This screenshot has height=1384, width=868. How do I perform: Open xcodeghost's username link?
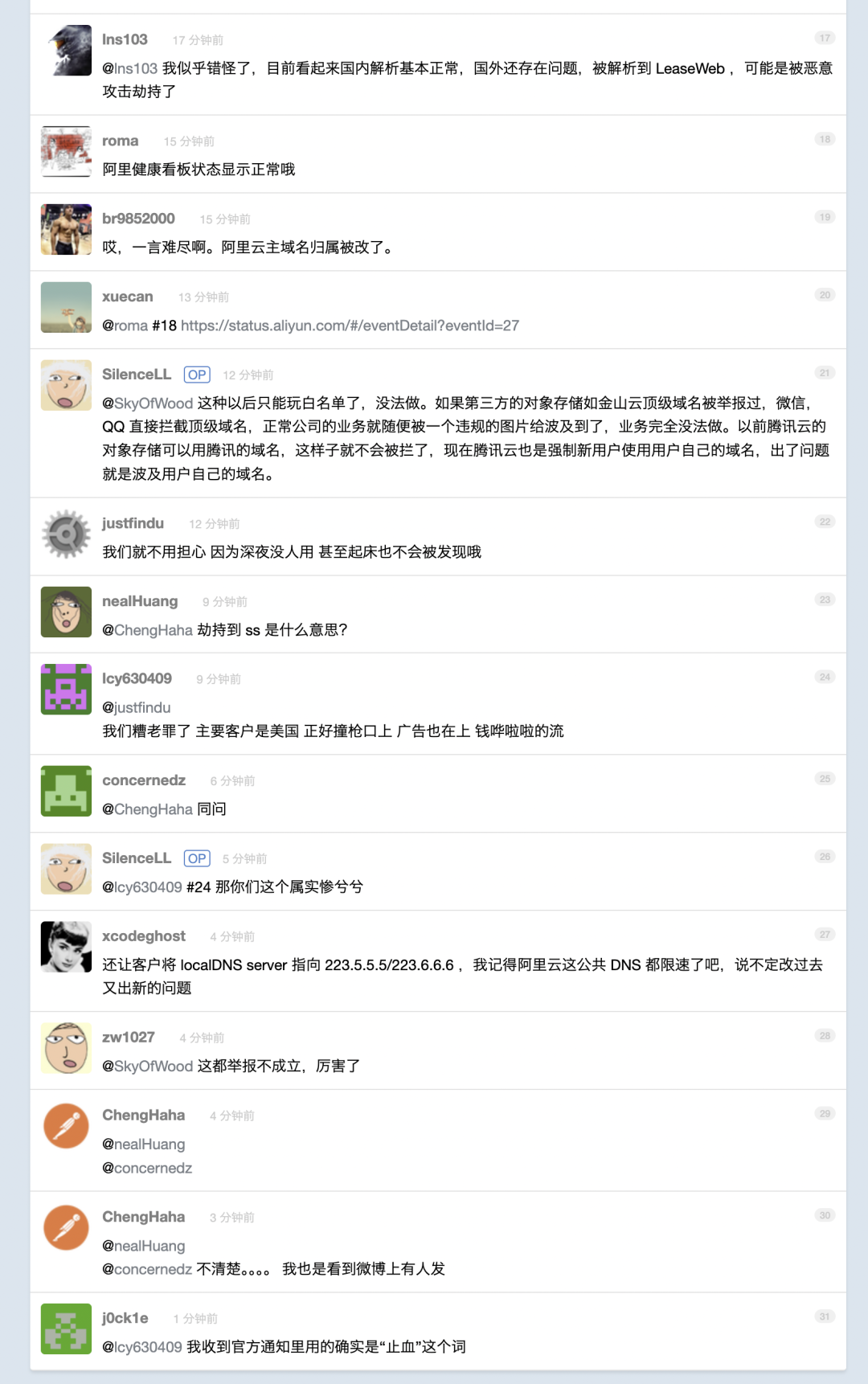(144, 936)
